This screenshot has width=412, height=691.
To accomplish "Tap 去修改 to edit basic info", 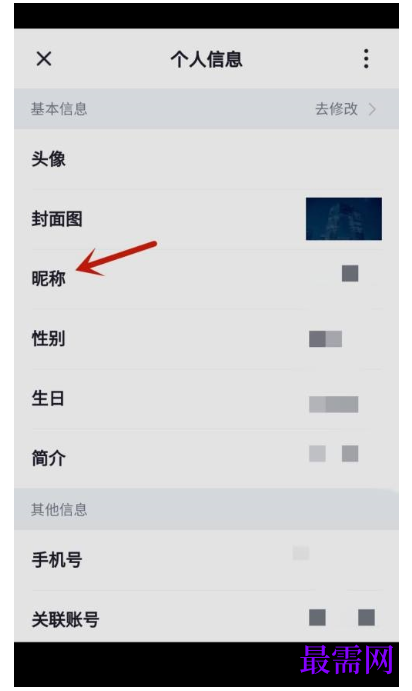I will [x=345, y=109].
